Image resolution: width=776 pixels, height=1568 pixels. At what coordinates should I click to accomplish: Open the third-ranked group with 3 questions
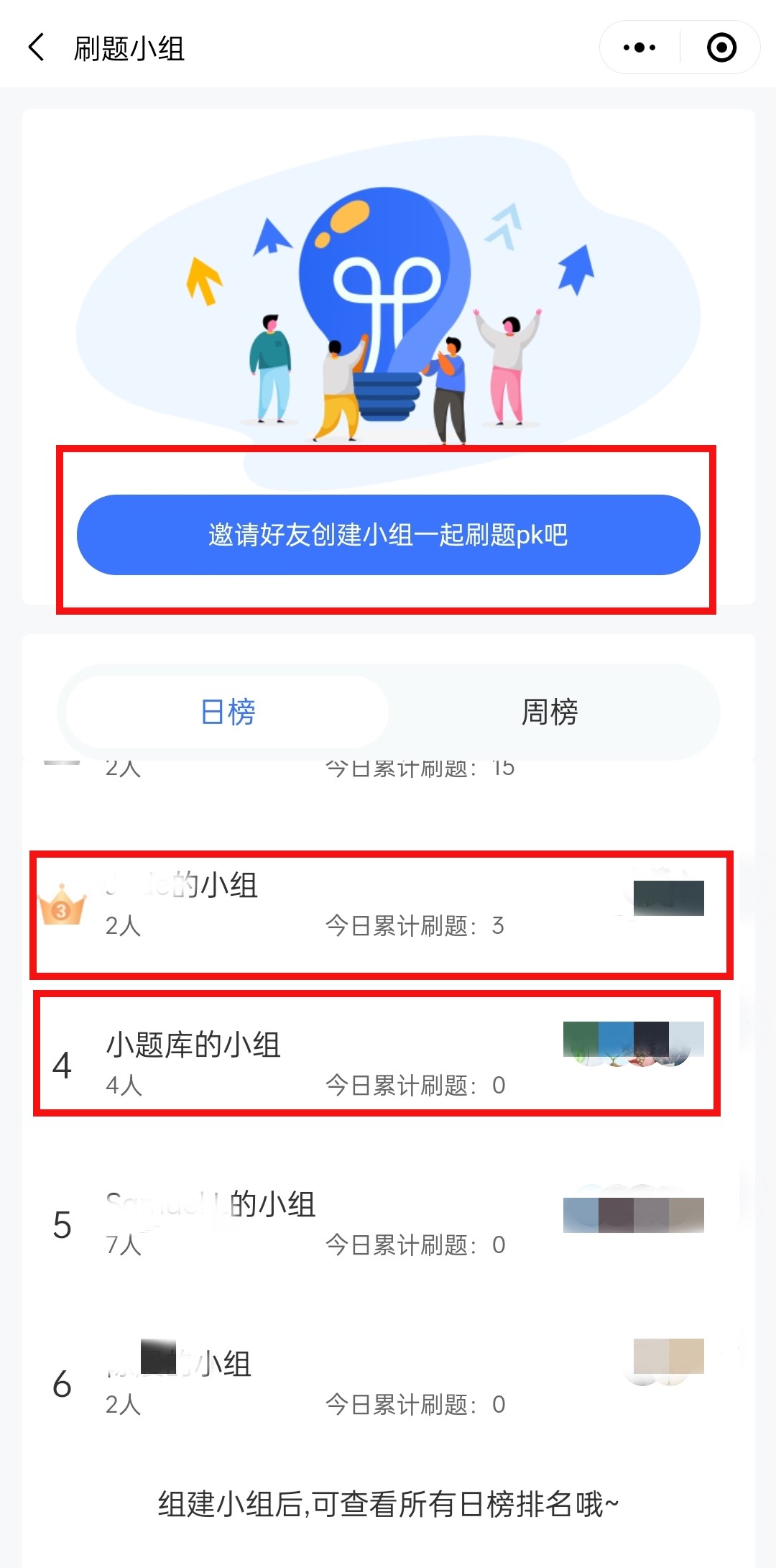[x=381, y=906]
